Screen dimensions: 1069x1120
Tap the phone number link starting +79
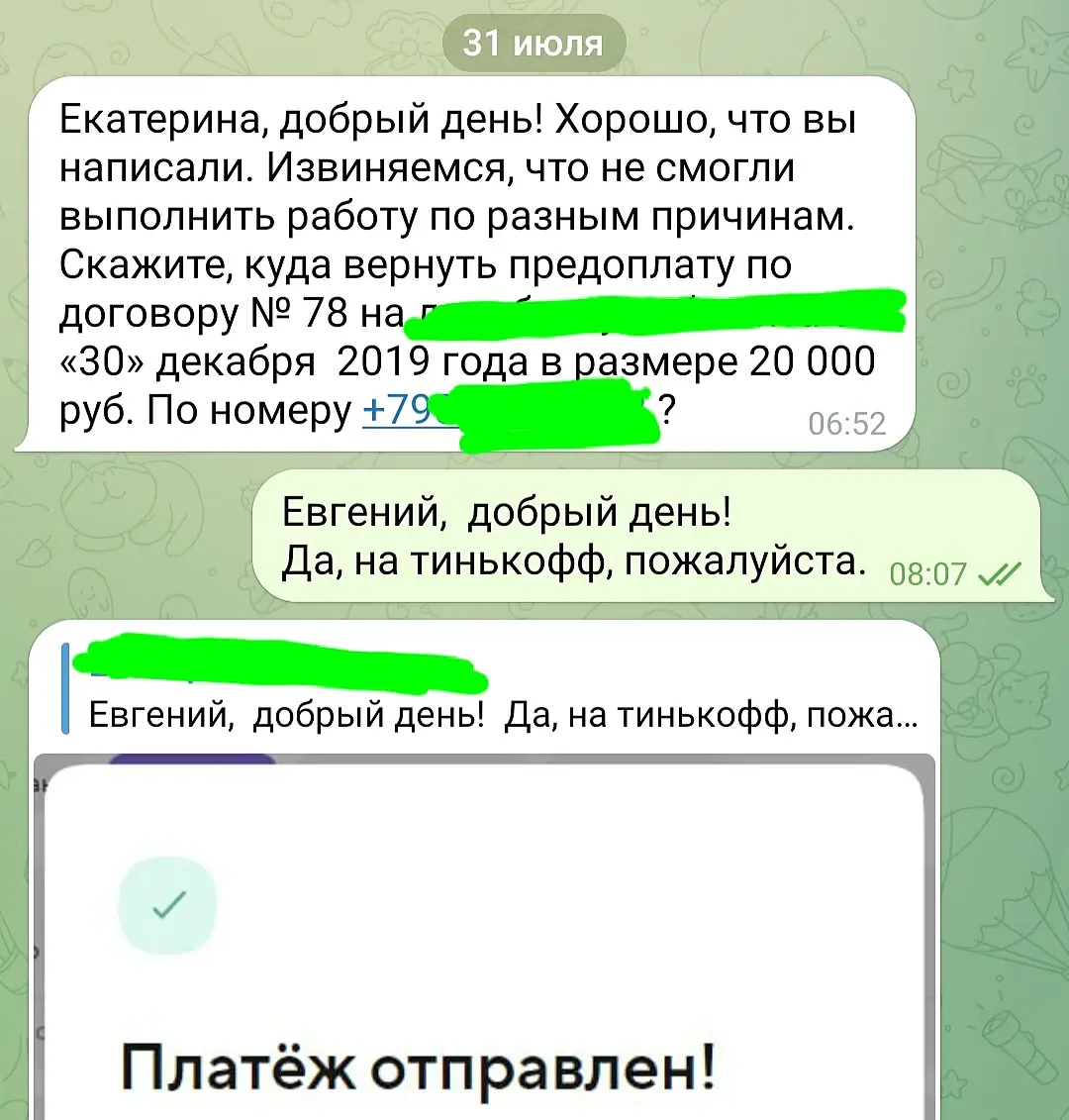tap(399, 409)
